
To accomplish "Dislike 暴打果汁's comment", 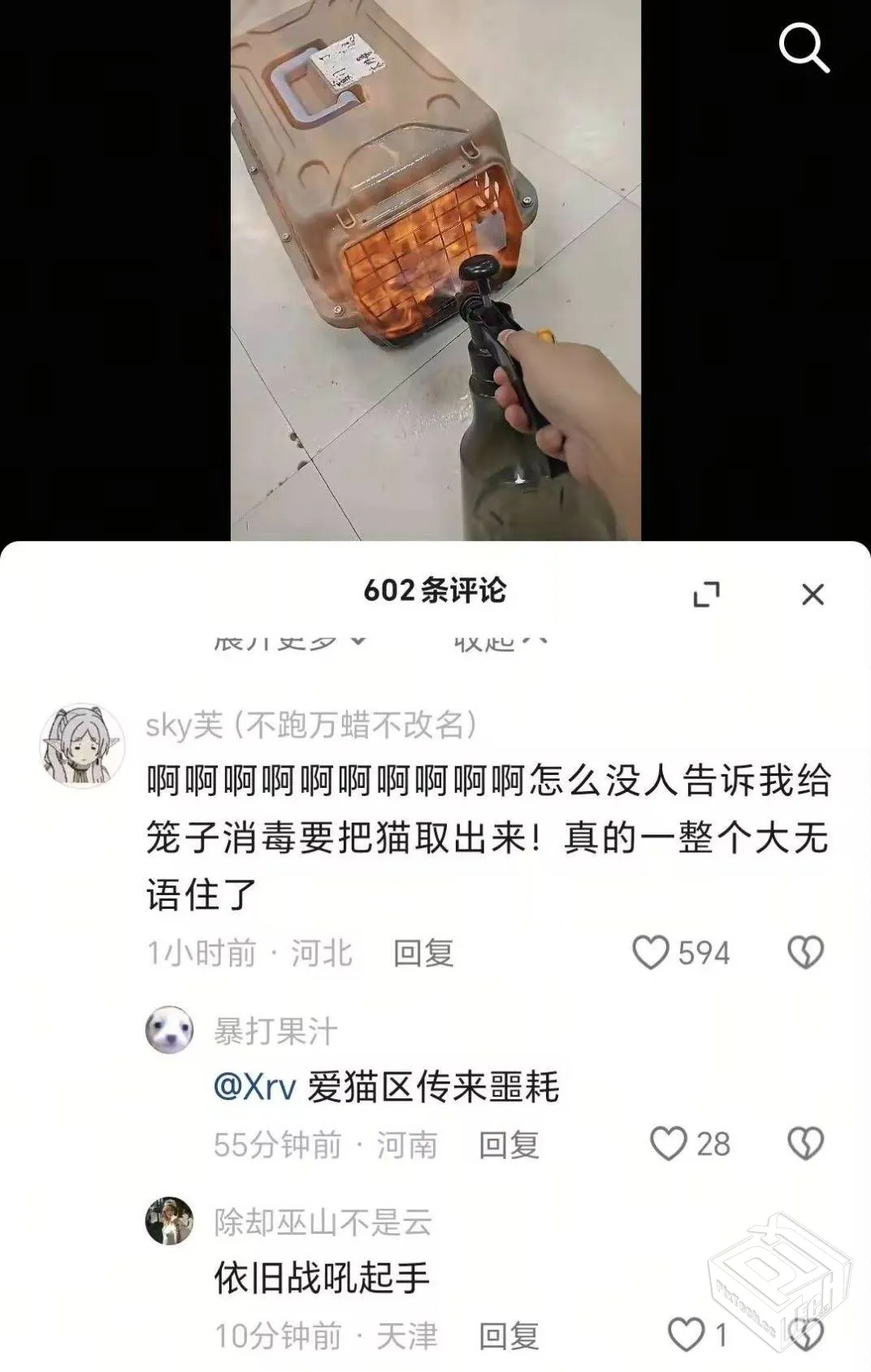I will coord(805,1144).
